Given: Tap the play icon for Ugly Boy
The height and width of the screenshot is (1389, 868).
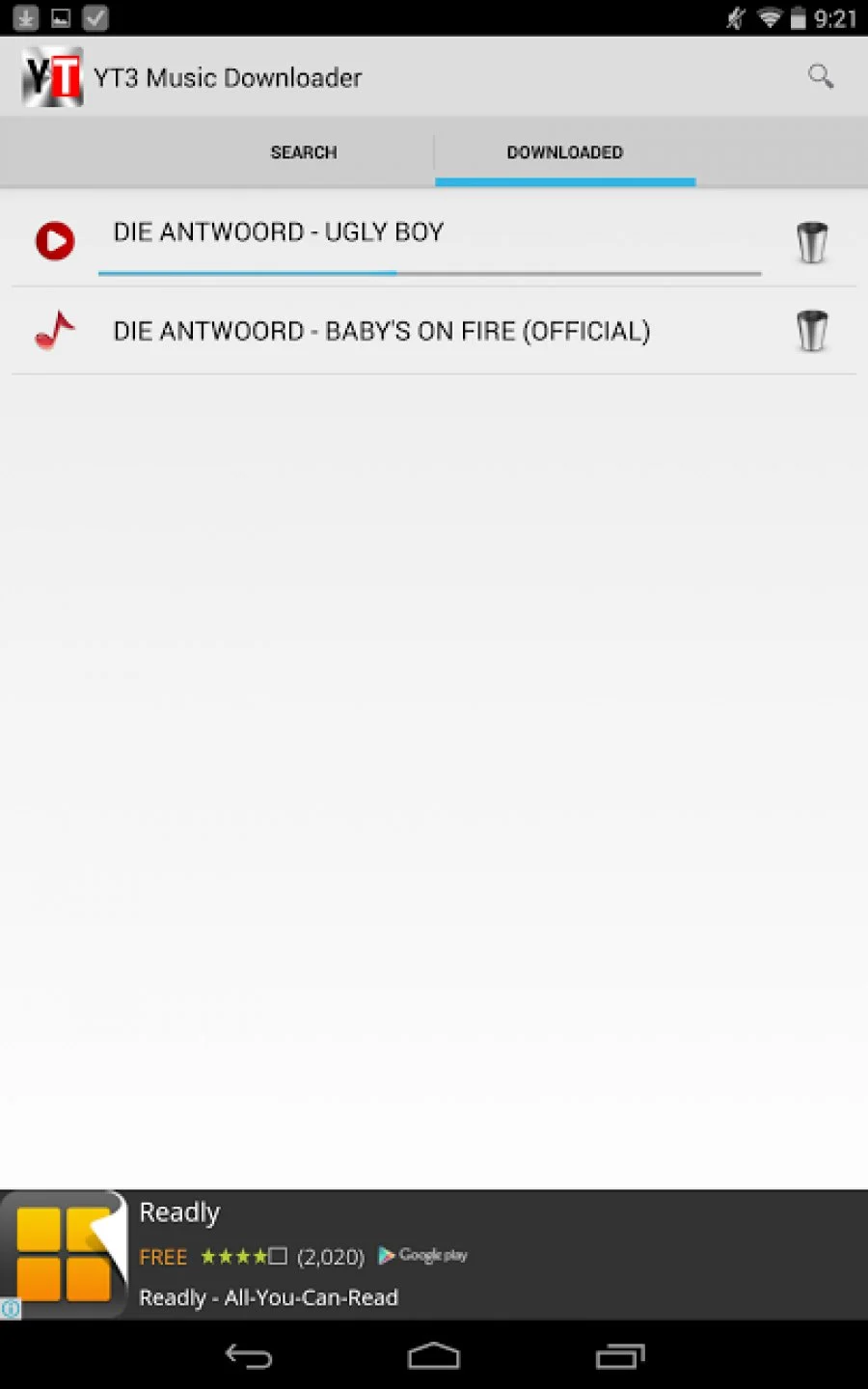Looking at the screenshot, I should click(55, 241).
